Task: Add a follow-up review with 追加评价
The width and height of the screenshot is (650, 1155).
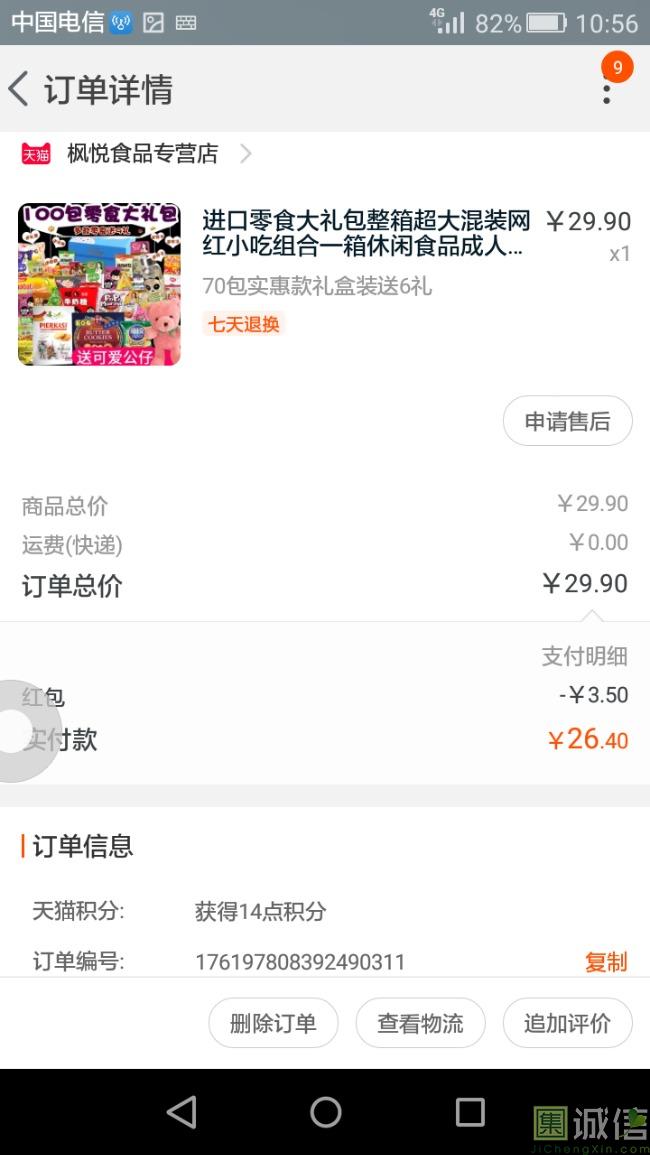Action: click(x=567, y=1023)
